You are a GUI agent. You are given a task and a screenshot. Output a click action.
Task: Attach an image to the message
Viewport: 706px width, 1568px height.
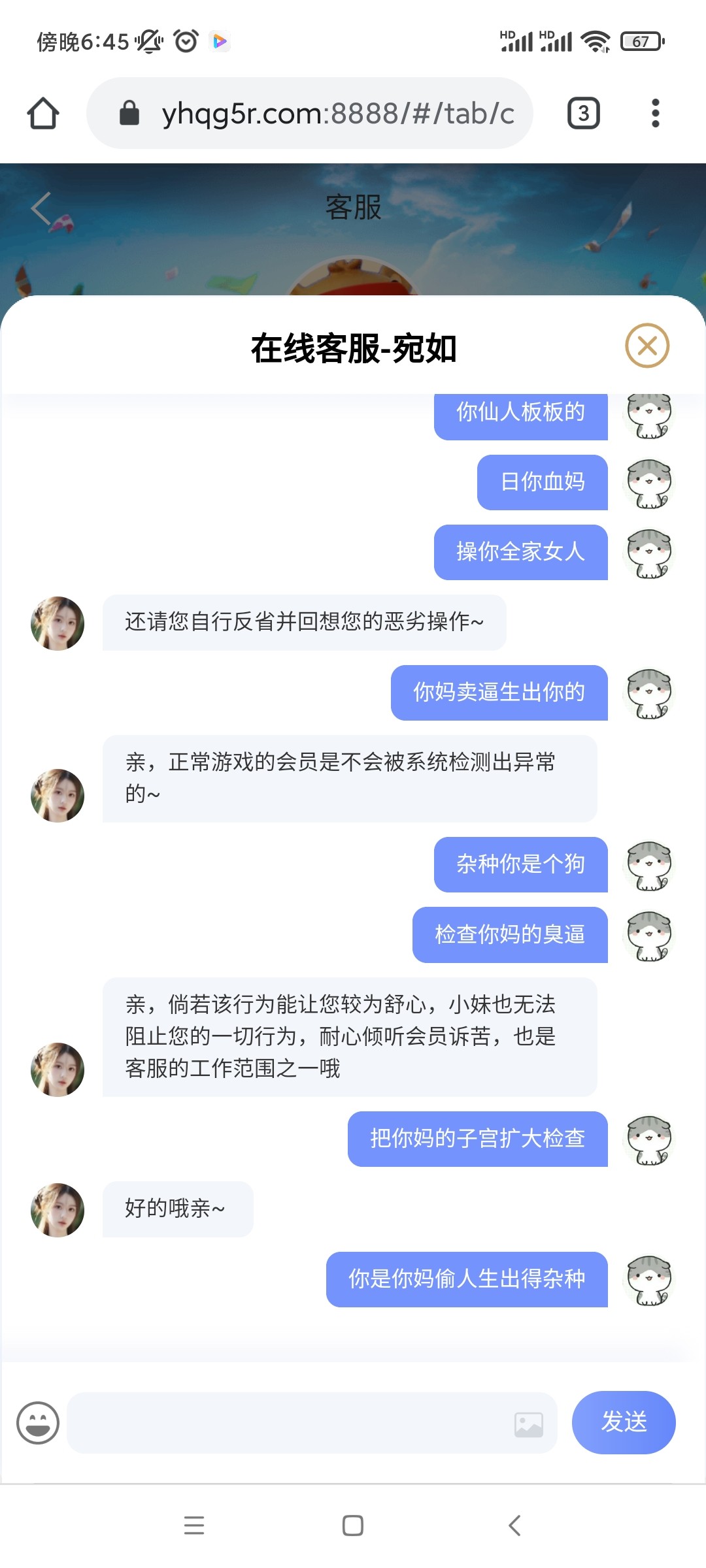coord(528,1424)
